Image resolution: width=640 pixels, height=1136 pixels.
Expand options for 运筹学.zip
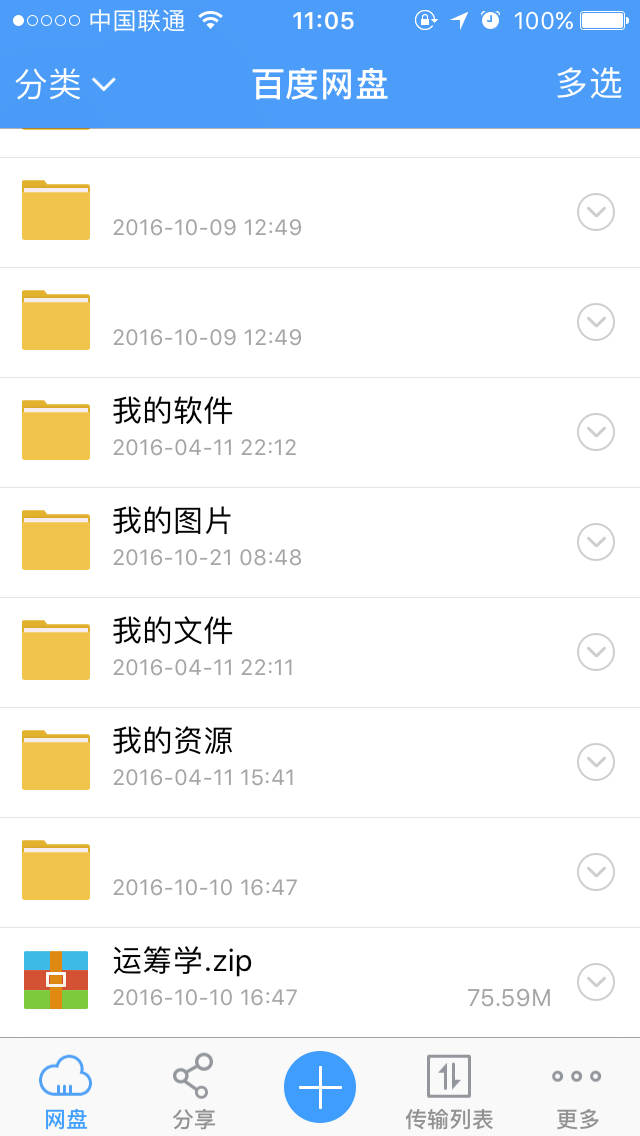596,982
